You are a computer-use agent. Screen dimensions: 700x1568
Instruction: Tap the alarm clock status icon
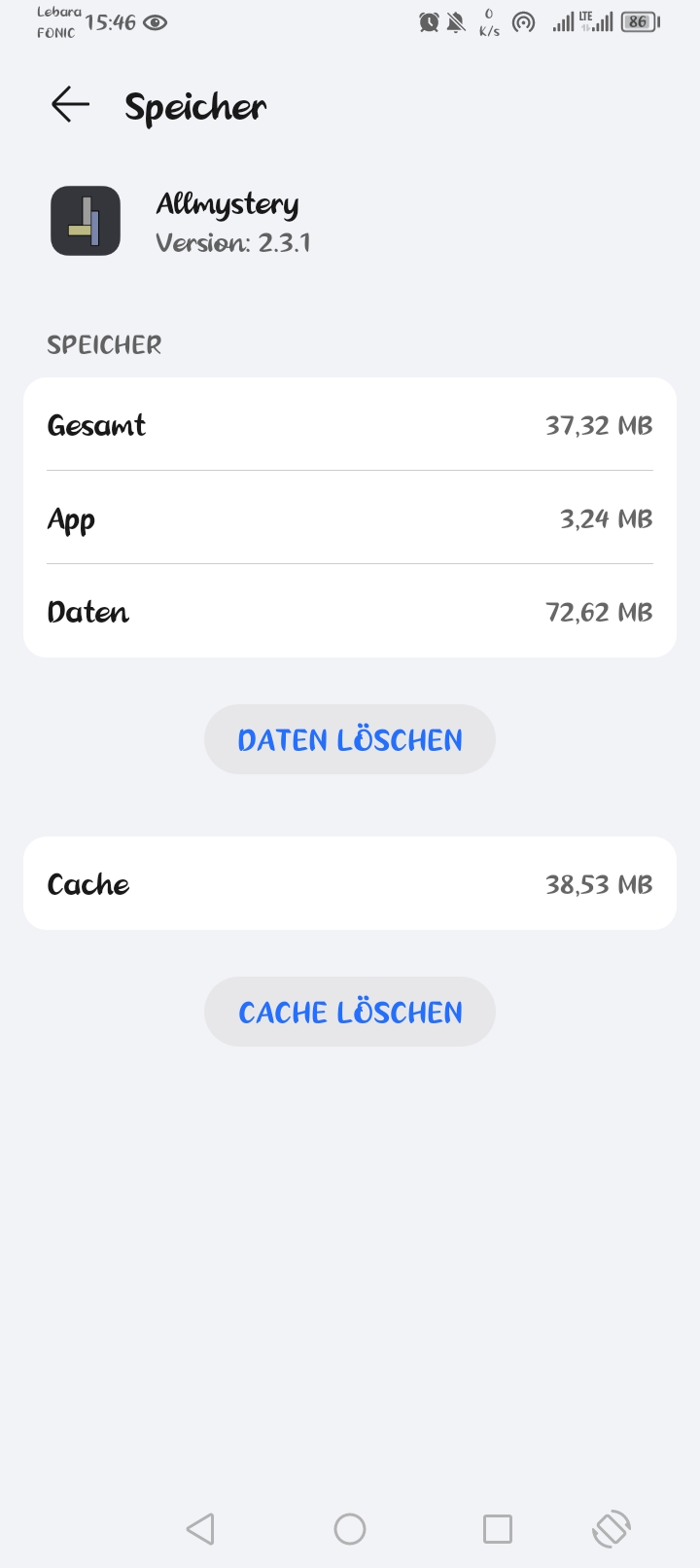coord(429,21)
